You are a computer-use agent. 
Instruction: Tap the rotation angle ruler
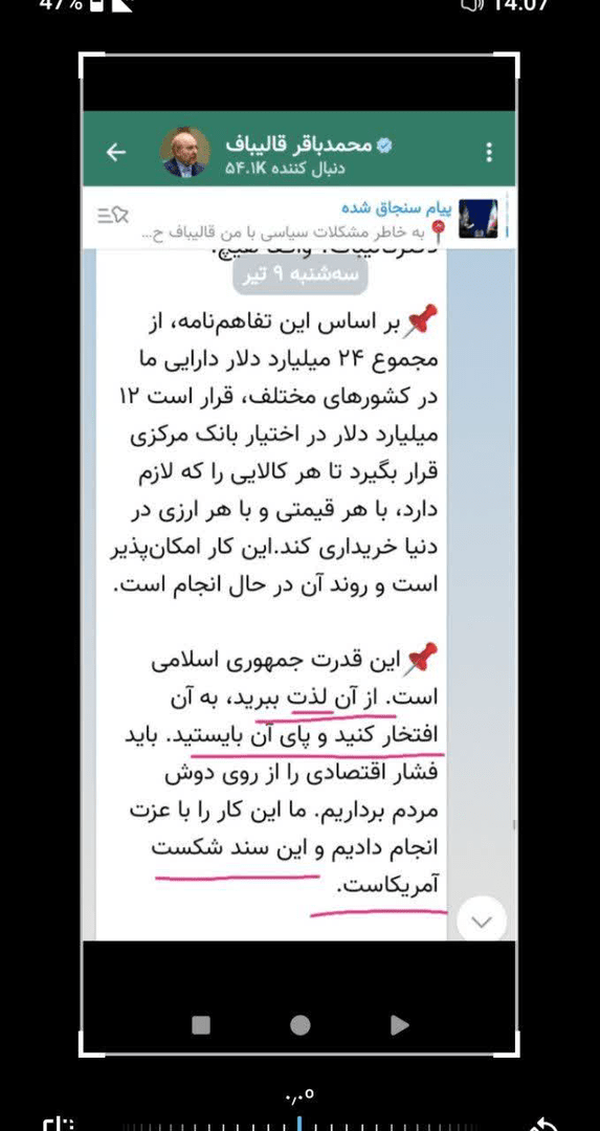(300, 1125)
